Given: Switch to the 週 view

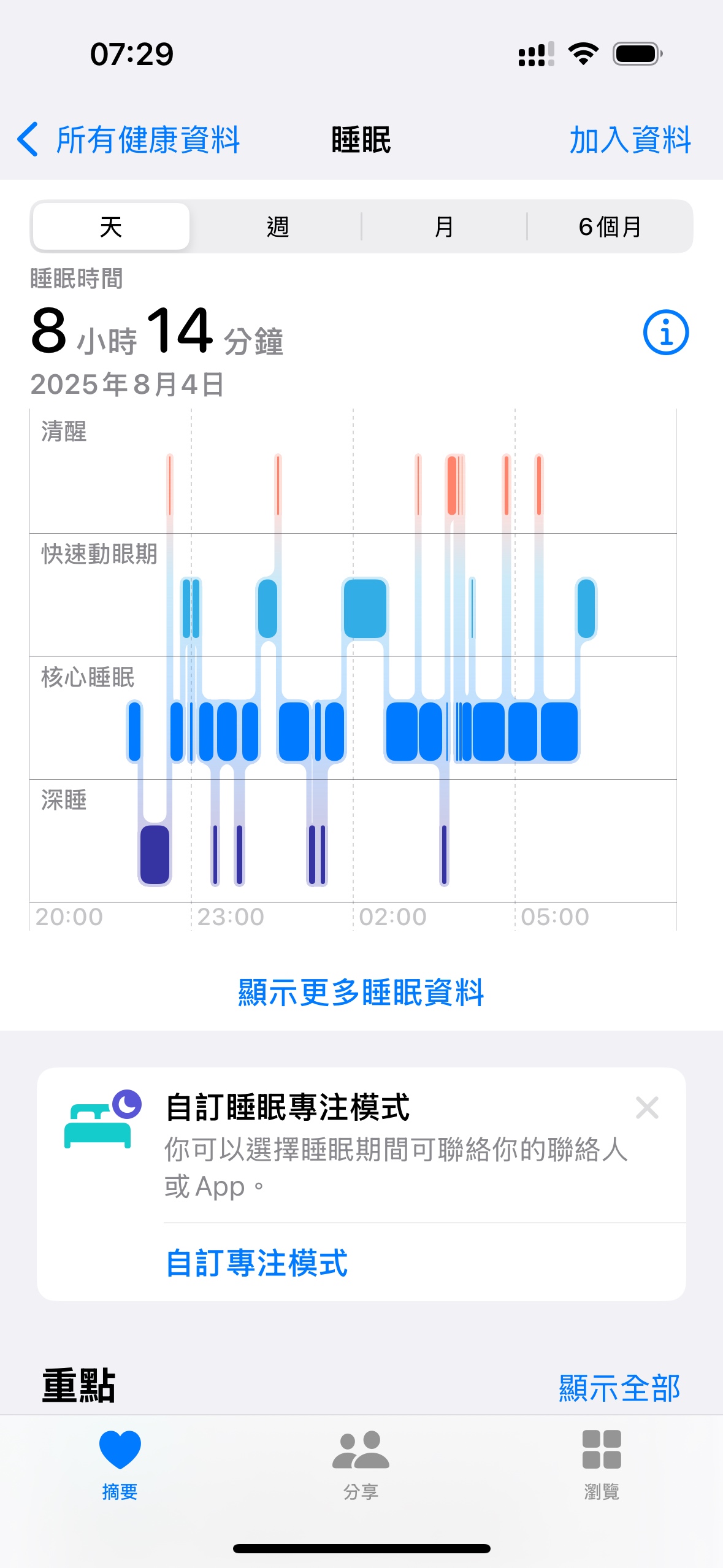Looking at the screenshot, I should (277, 227).
